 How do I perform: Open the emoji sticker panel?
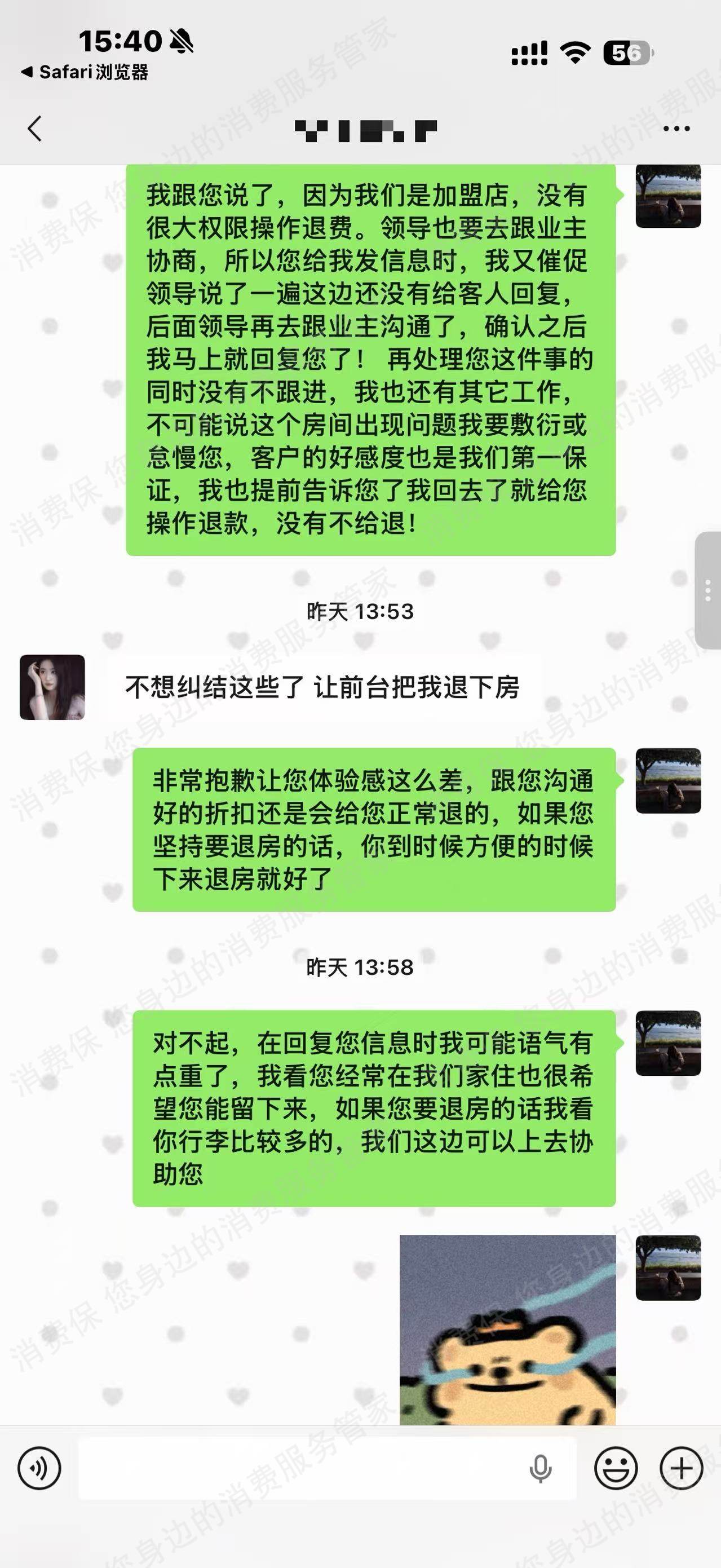click(616, 1468)
